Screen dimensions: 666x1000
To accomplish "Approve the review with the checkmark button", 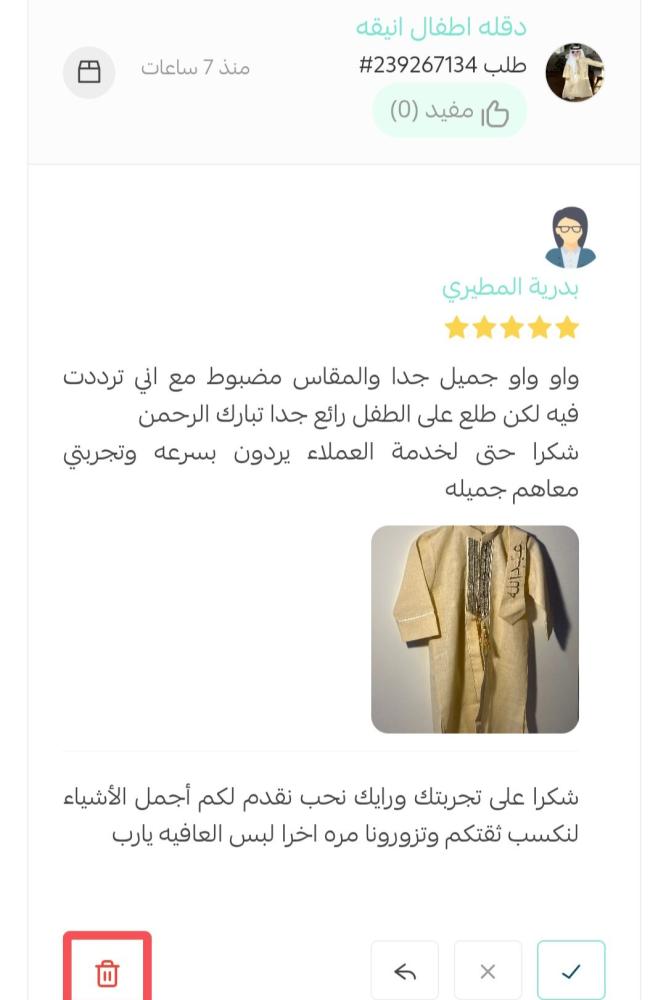I will 571,970.
